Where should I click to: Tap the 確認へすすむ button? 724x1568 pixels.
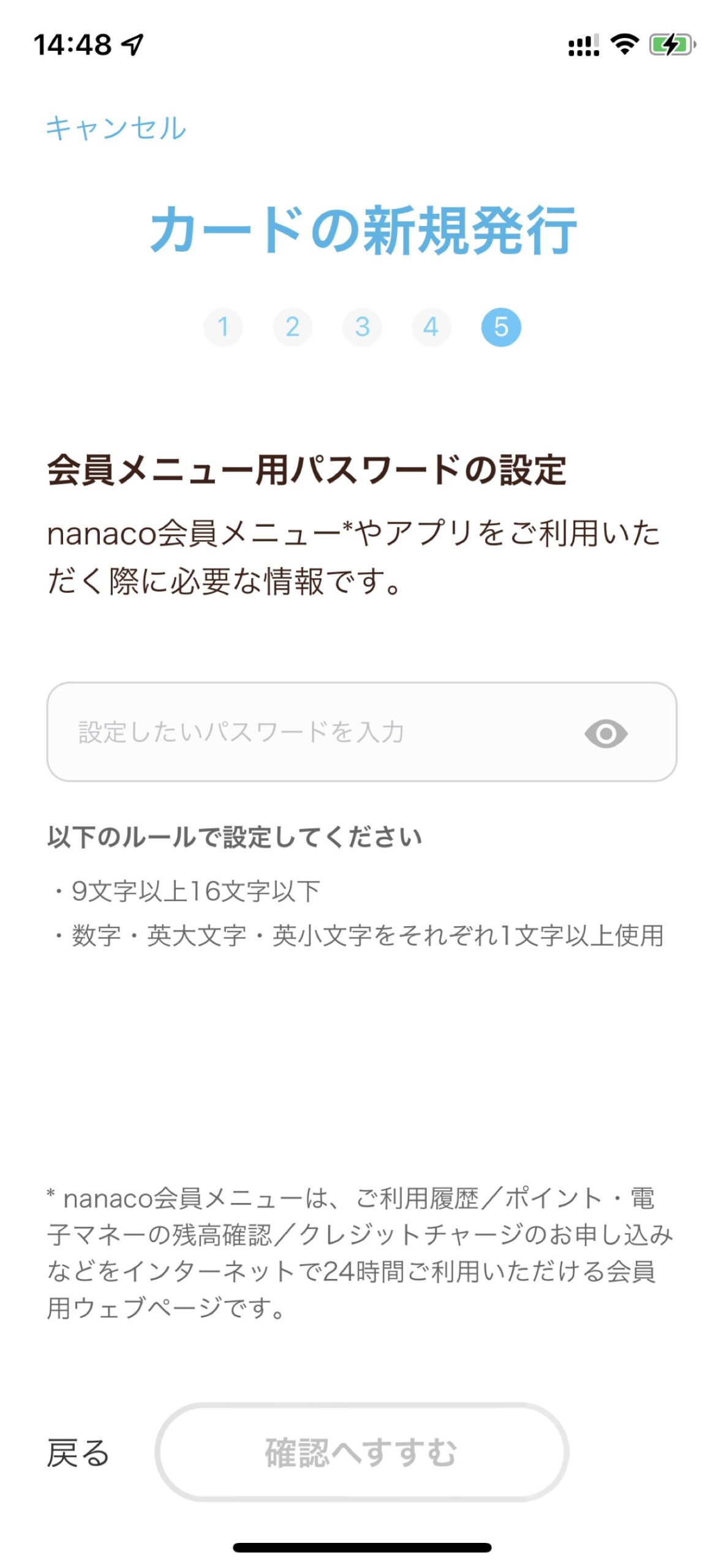tap(361, 1452)
